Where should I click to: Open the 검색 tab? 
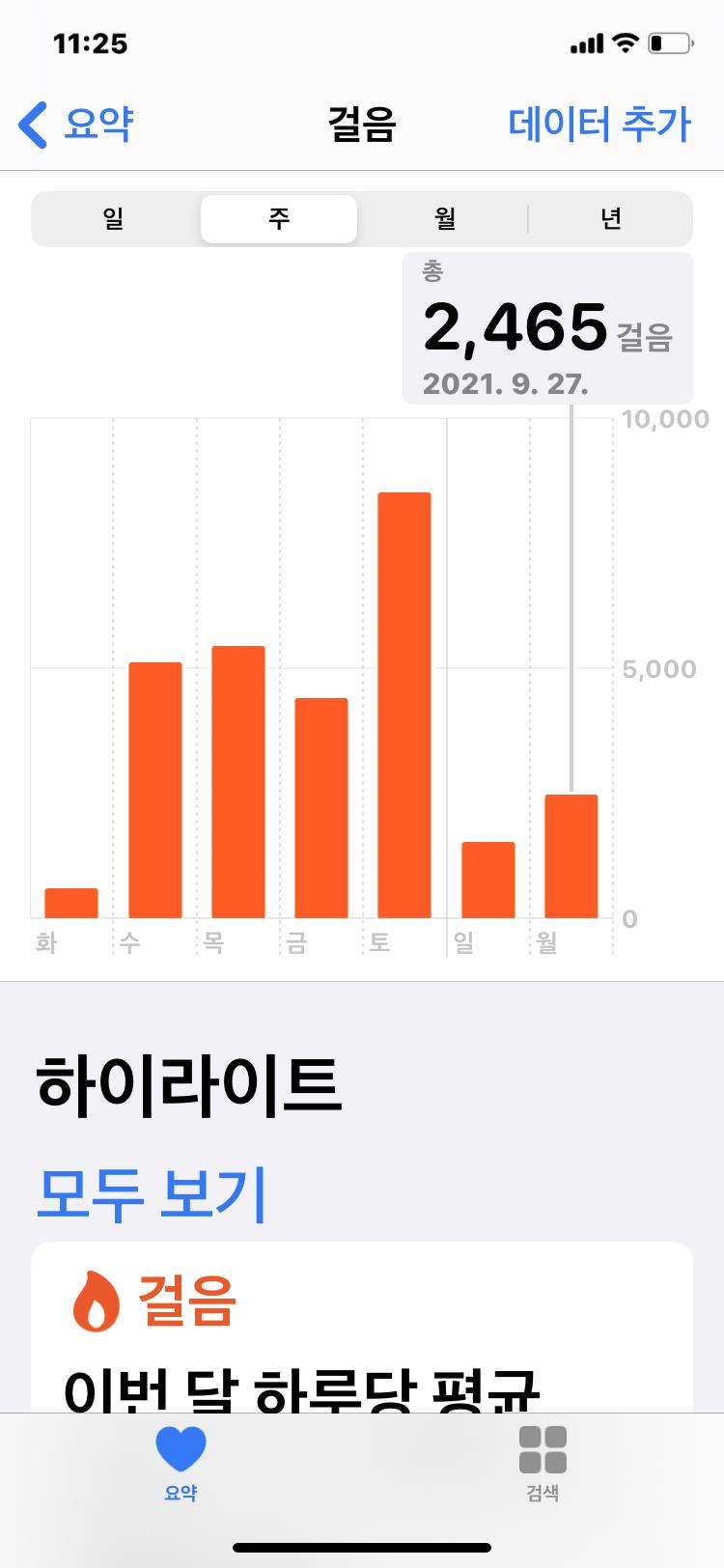click(543, 1464)
